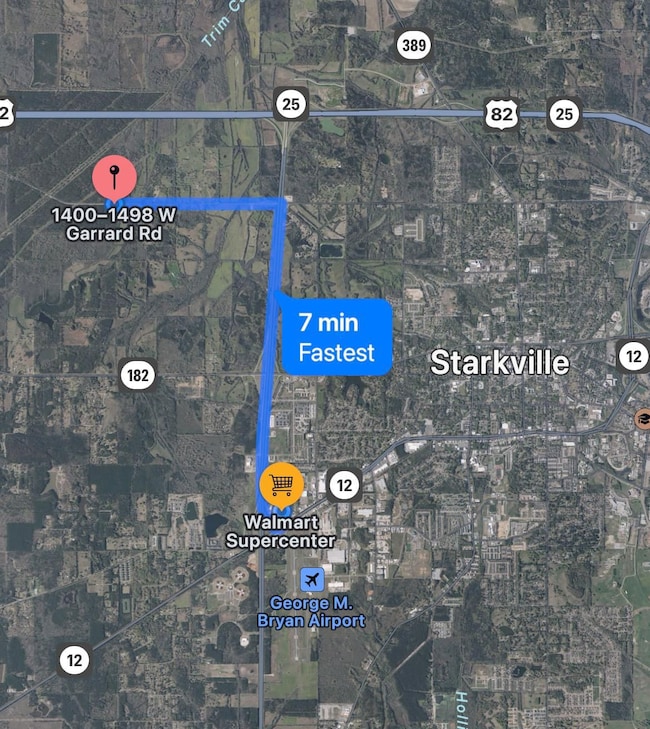Tap the red pin at W Garrard Rd
The height and width of the screenshot is (729, 650).
(x=115, y=179)
